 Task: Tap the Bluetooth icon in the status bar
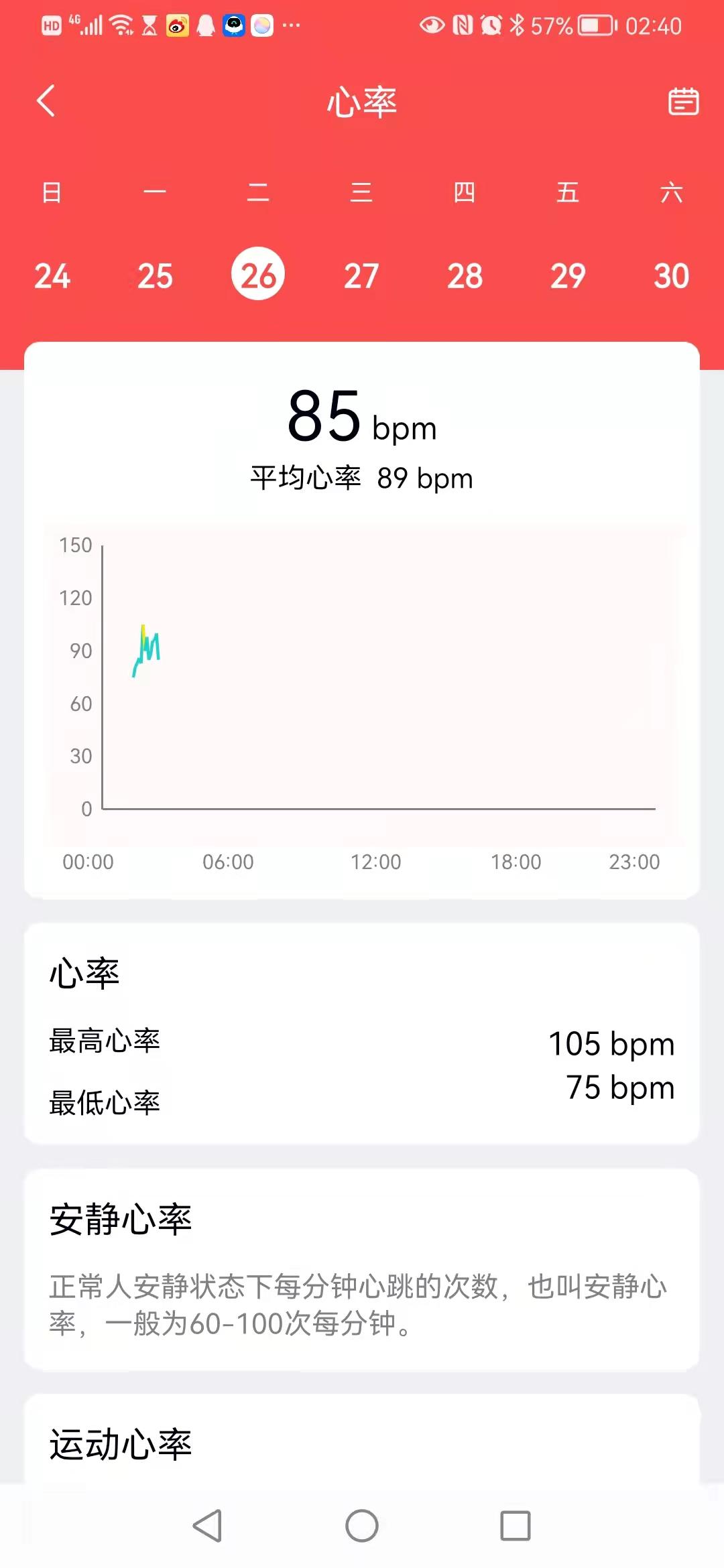point(516,25)
